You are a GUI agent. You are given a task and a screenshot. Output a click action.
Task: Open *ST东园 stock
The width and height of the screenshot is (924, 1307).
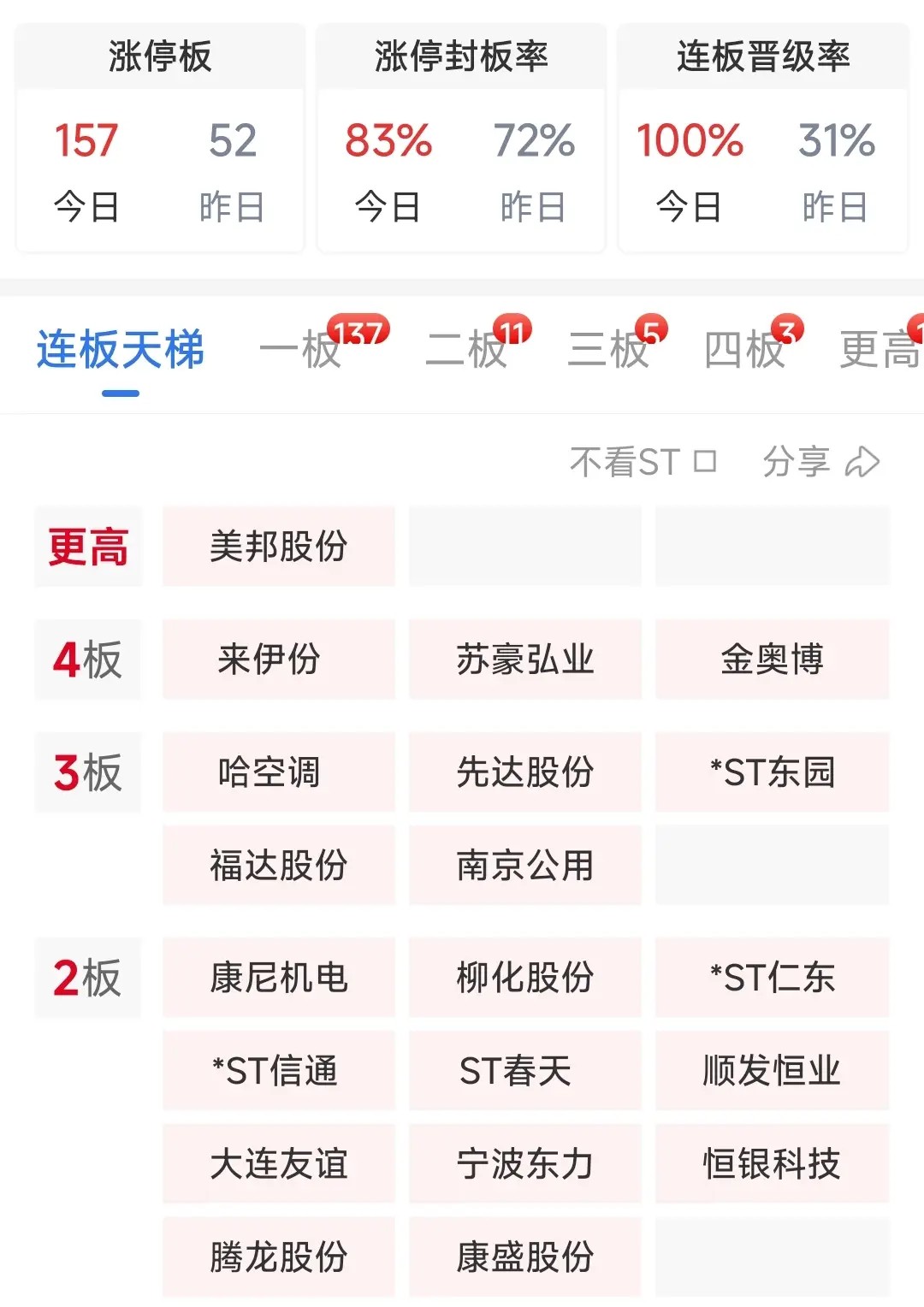(772, 772)
